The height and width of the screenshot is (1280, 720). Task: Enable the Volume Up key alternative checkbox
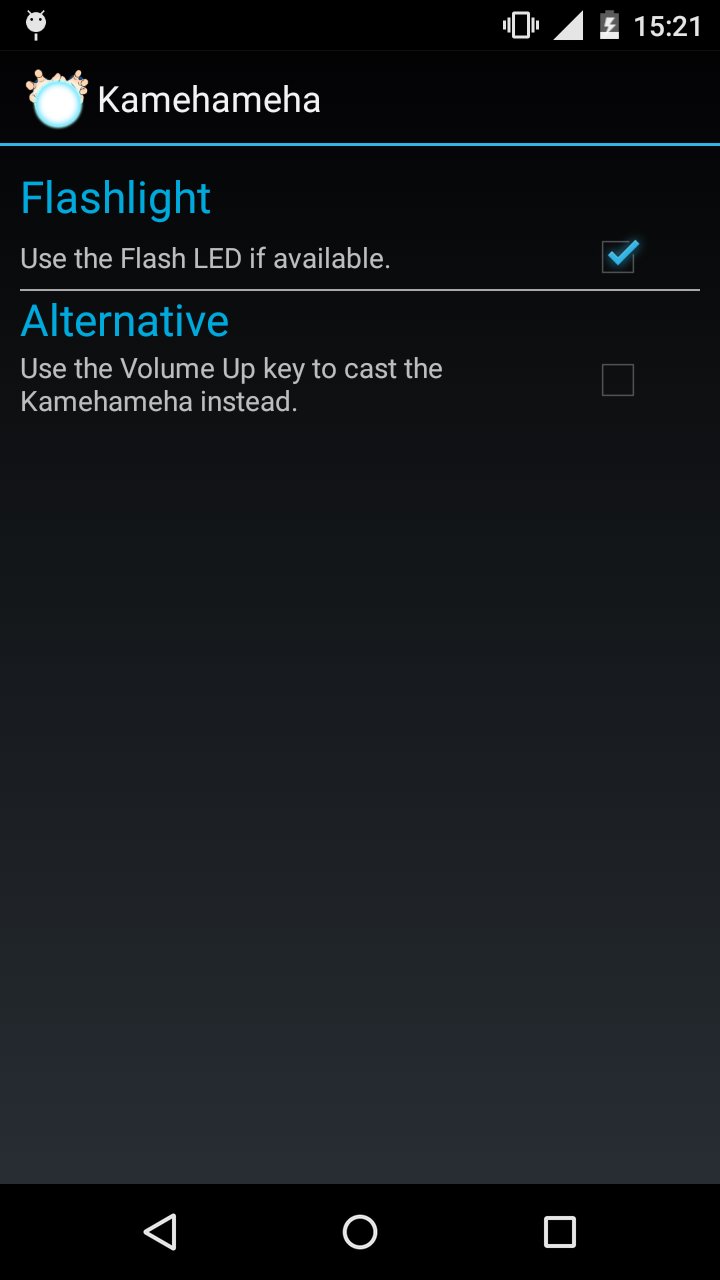click(x=618, y=380)
